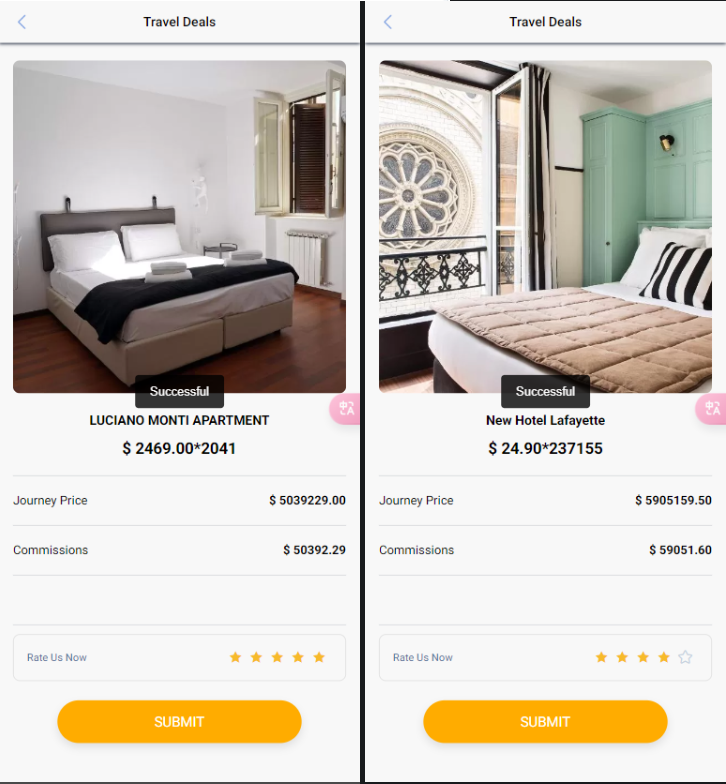Submit the Luciano Monti Apartment rating
The image size is (726, 784).
click(x=179, y=721)
